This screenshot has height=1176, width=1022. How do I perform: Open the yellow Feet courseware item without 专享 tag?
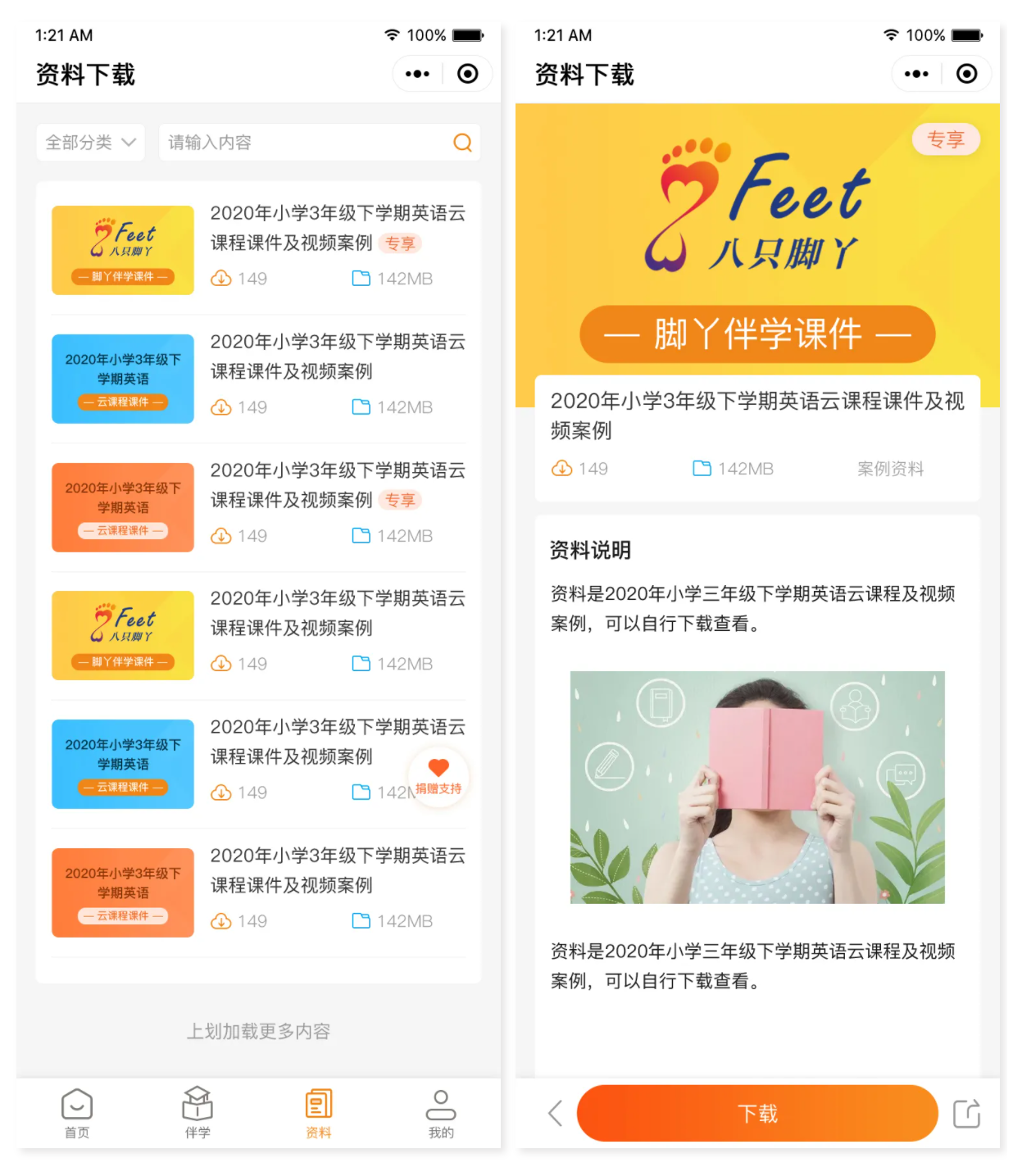pyautogui.click(x=258, y=635)
